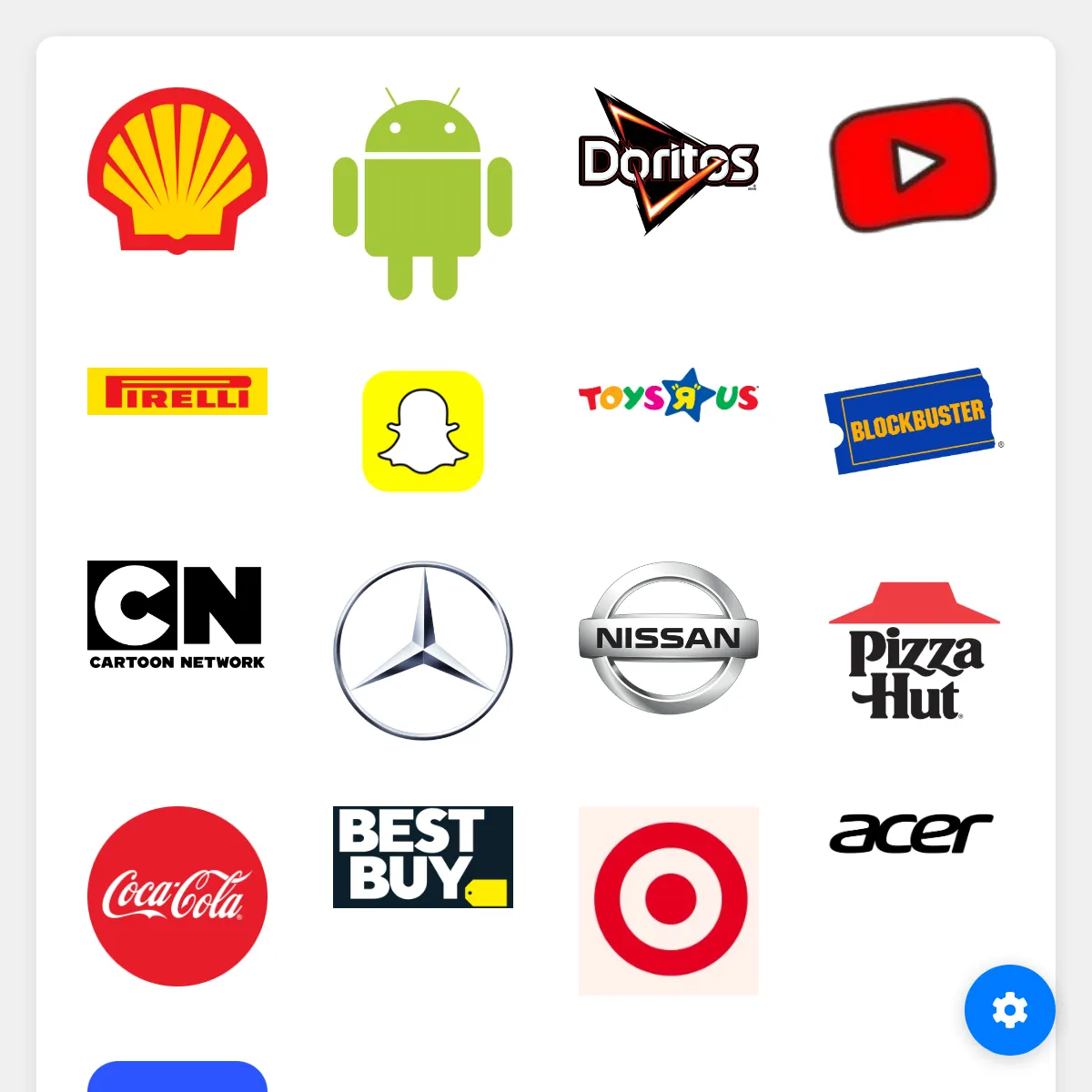Screen dimensions: 1092x1092
Task: Pick the Mercedes star tile
Action: [x=423, y=650]
